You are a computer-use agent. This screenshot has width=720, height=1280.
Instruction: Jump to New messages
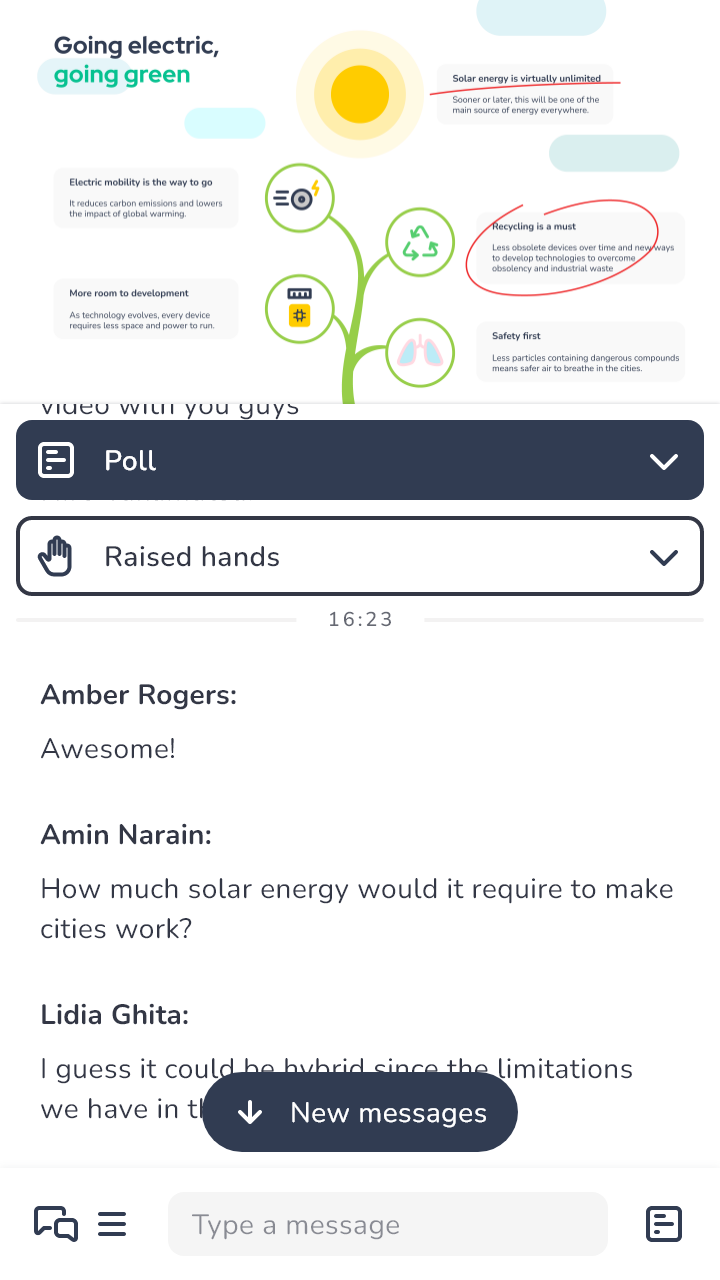[x=360, y=1113]
